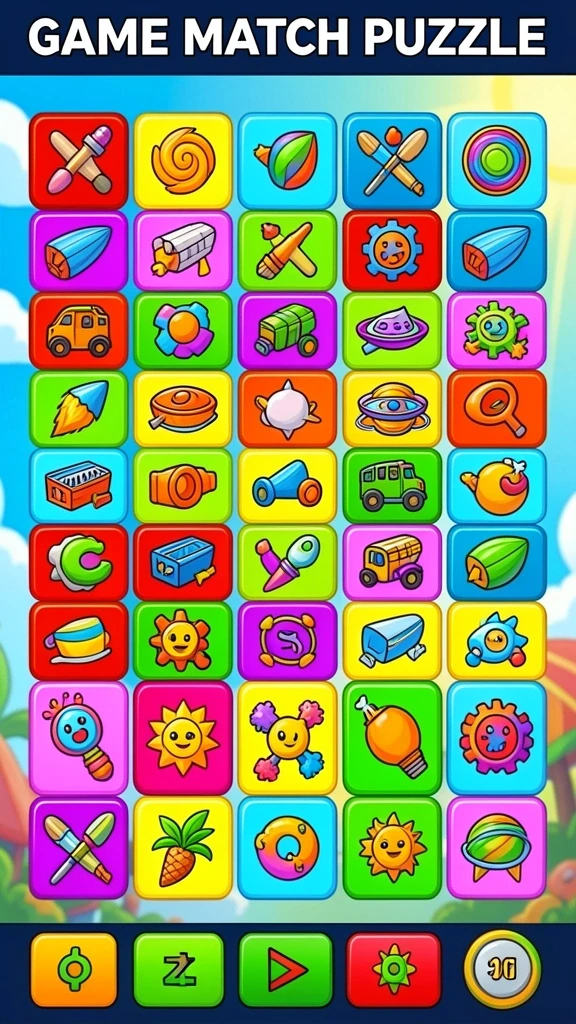The height and width of the screenshot is (1024, 576).
Task: Tap the green Z button
Action: (x=178, y=970)
